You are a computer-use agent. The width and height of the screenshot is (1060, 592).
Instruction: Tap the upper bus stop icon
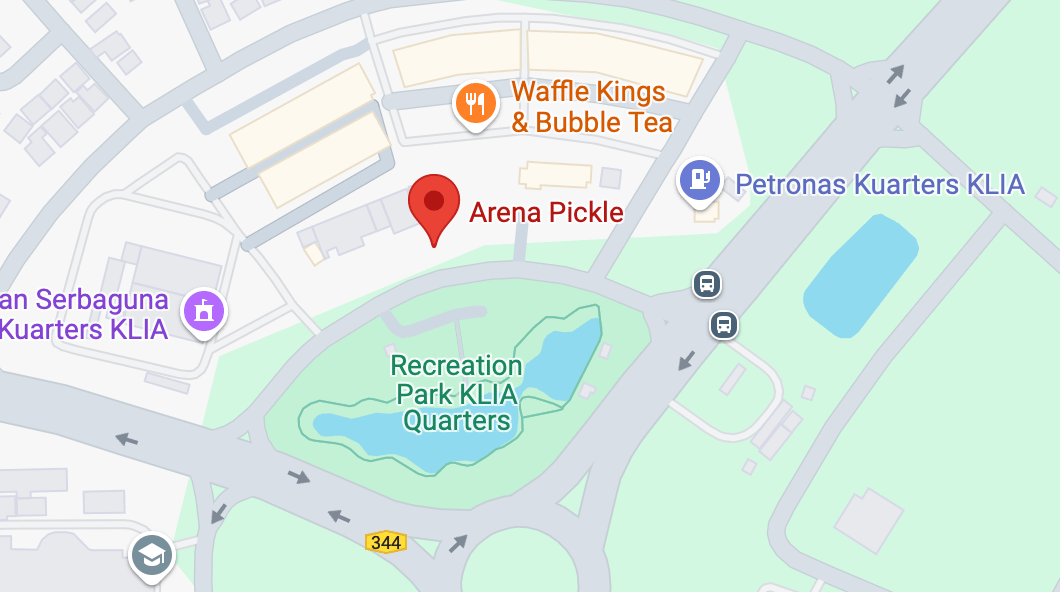pyautogui.click(x=707, y=284)
